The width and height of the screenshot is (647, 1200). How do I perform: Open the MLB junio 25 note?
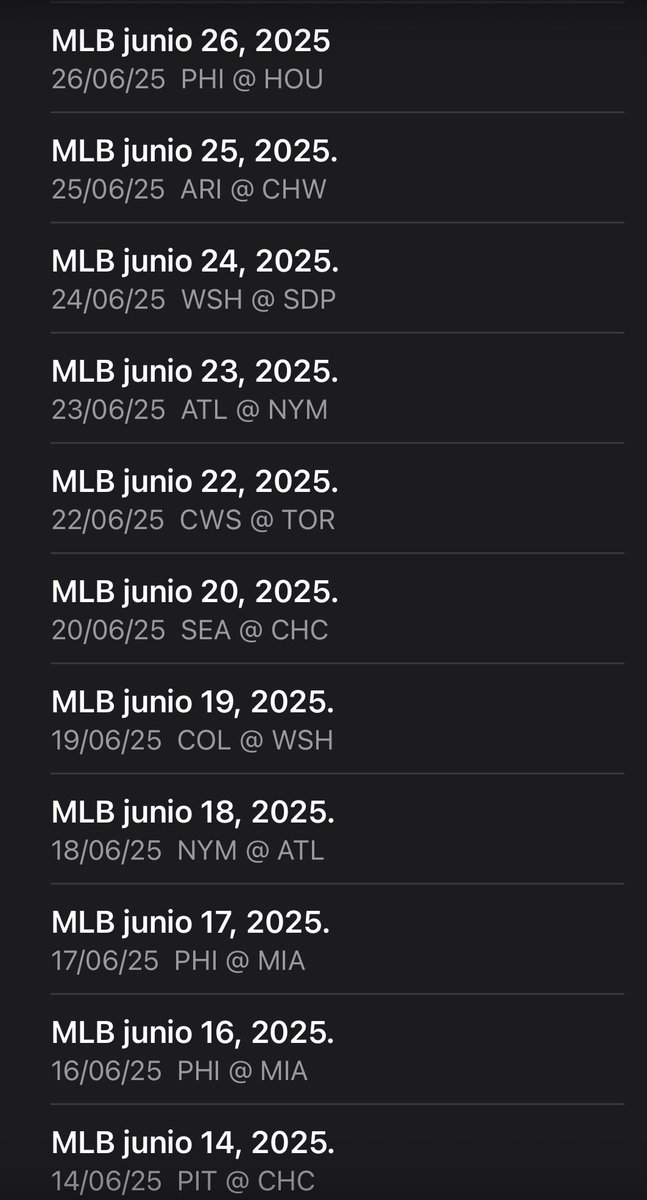pyautogui.click(x=194, y=168)
